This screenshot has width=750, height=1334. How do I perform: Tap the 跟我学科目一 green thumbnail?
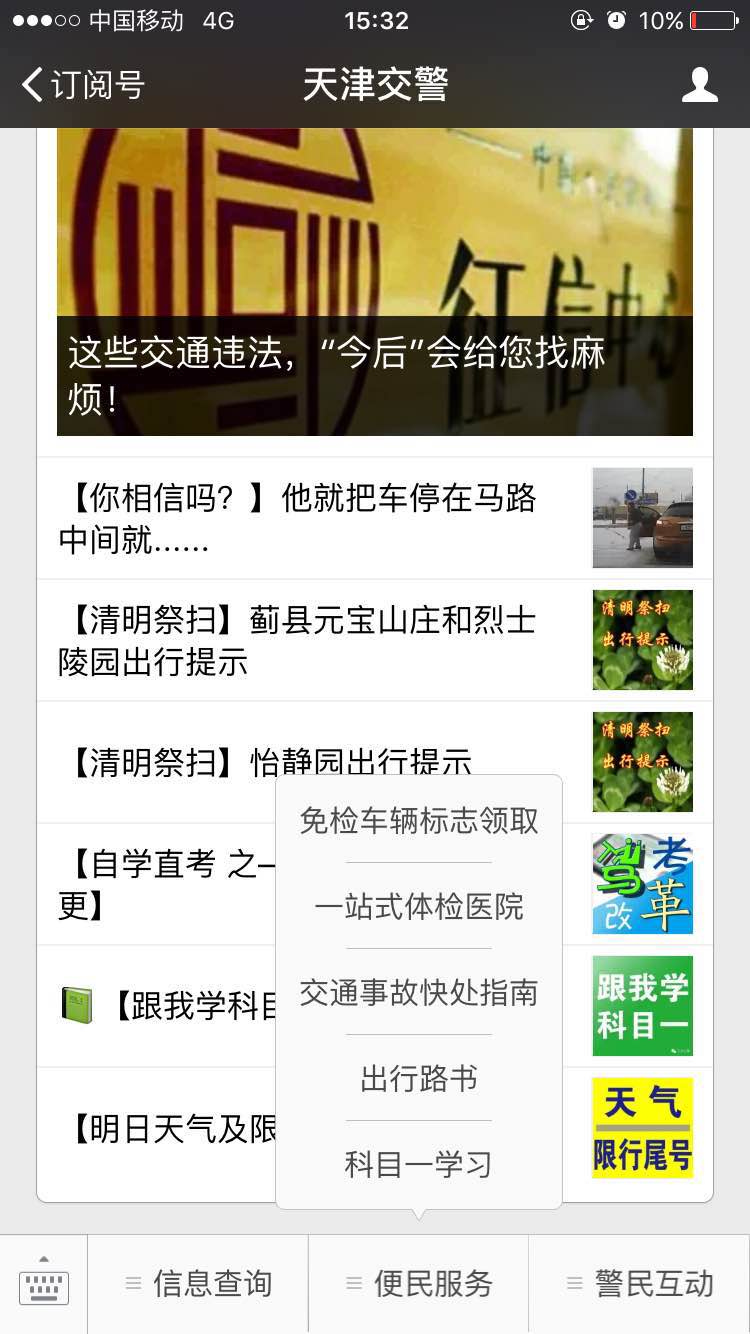(x=642, y=1006)
